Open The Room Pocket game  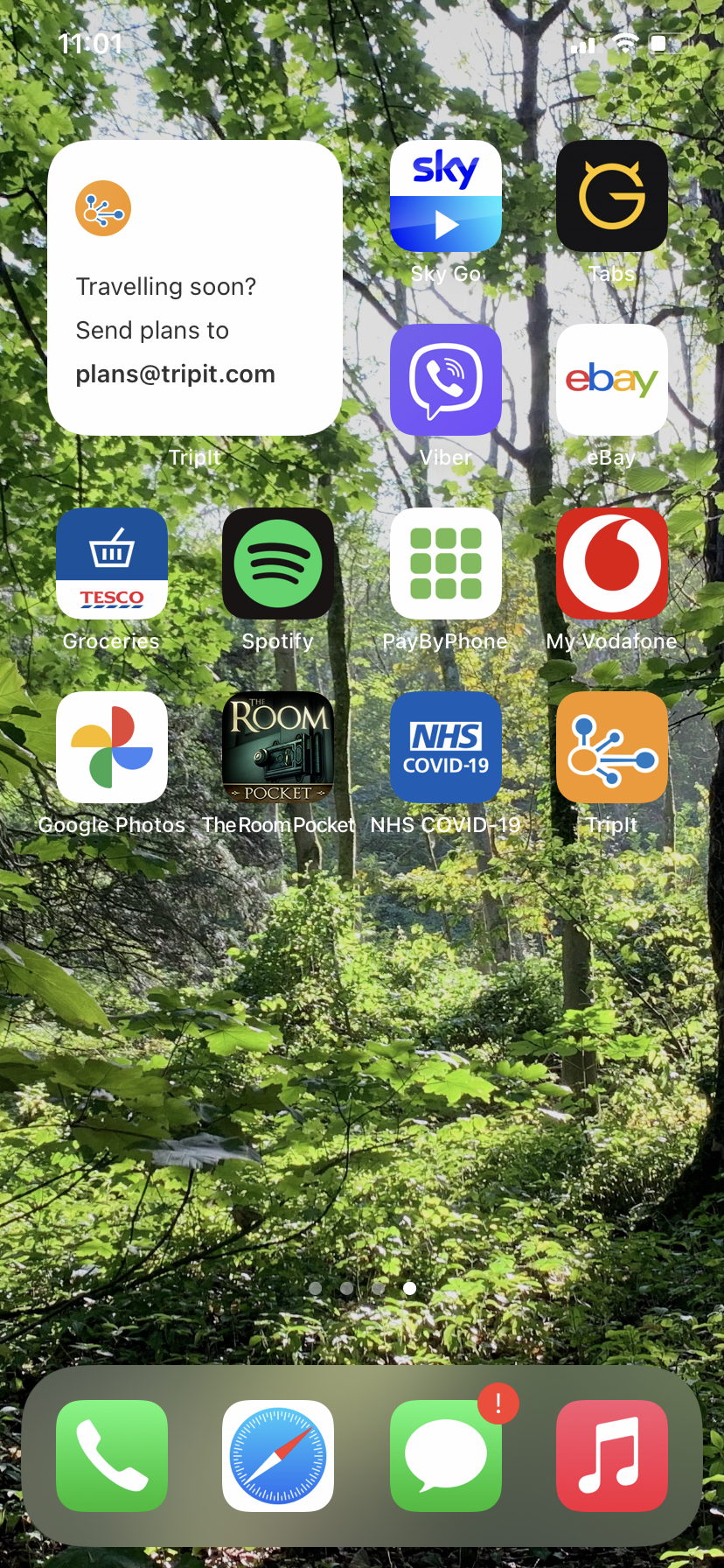pyautogui.click(x=278, y=747)
